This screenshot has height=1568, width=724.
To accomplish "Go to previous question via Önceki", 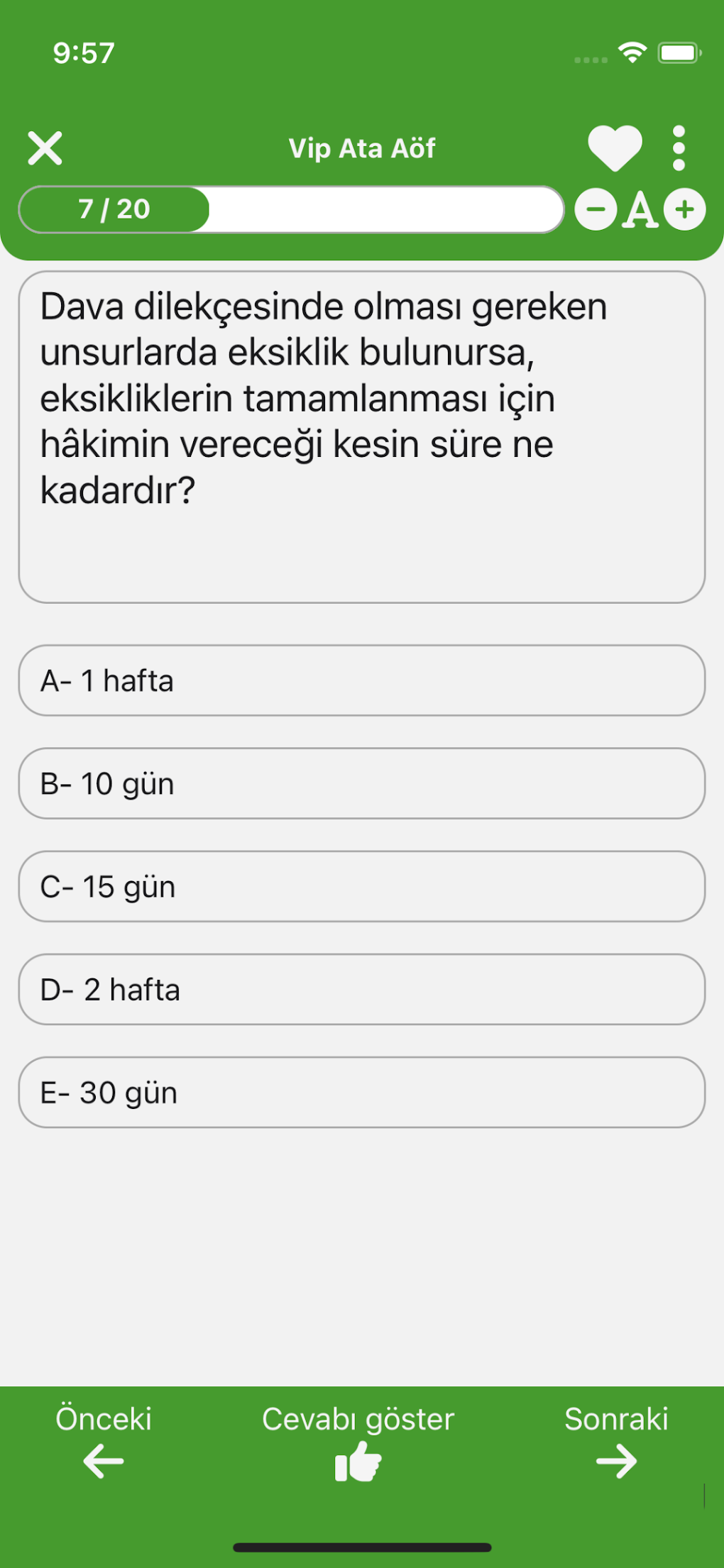I will (104, 1441).
